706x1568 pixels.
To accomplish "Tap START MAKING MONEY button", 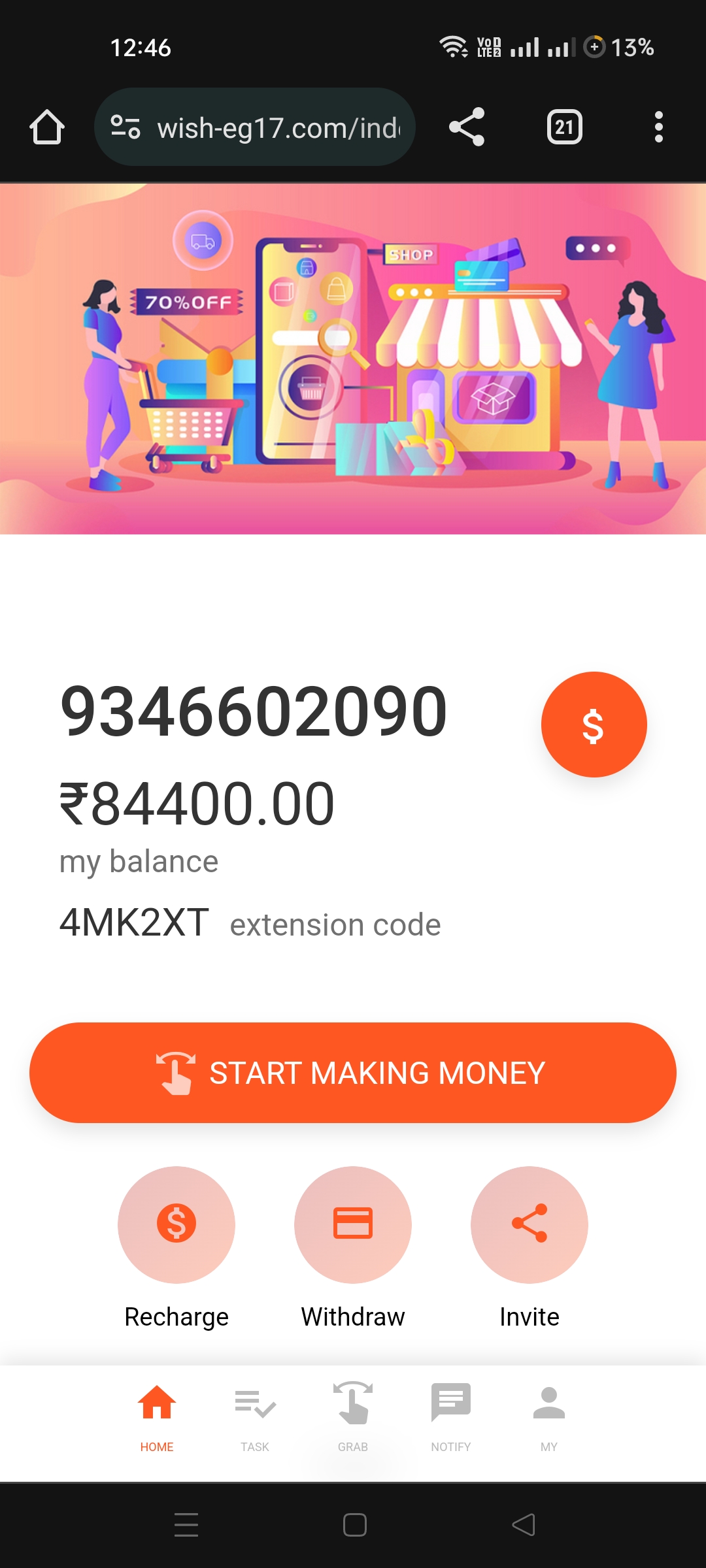I will pos(353,1073).
